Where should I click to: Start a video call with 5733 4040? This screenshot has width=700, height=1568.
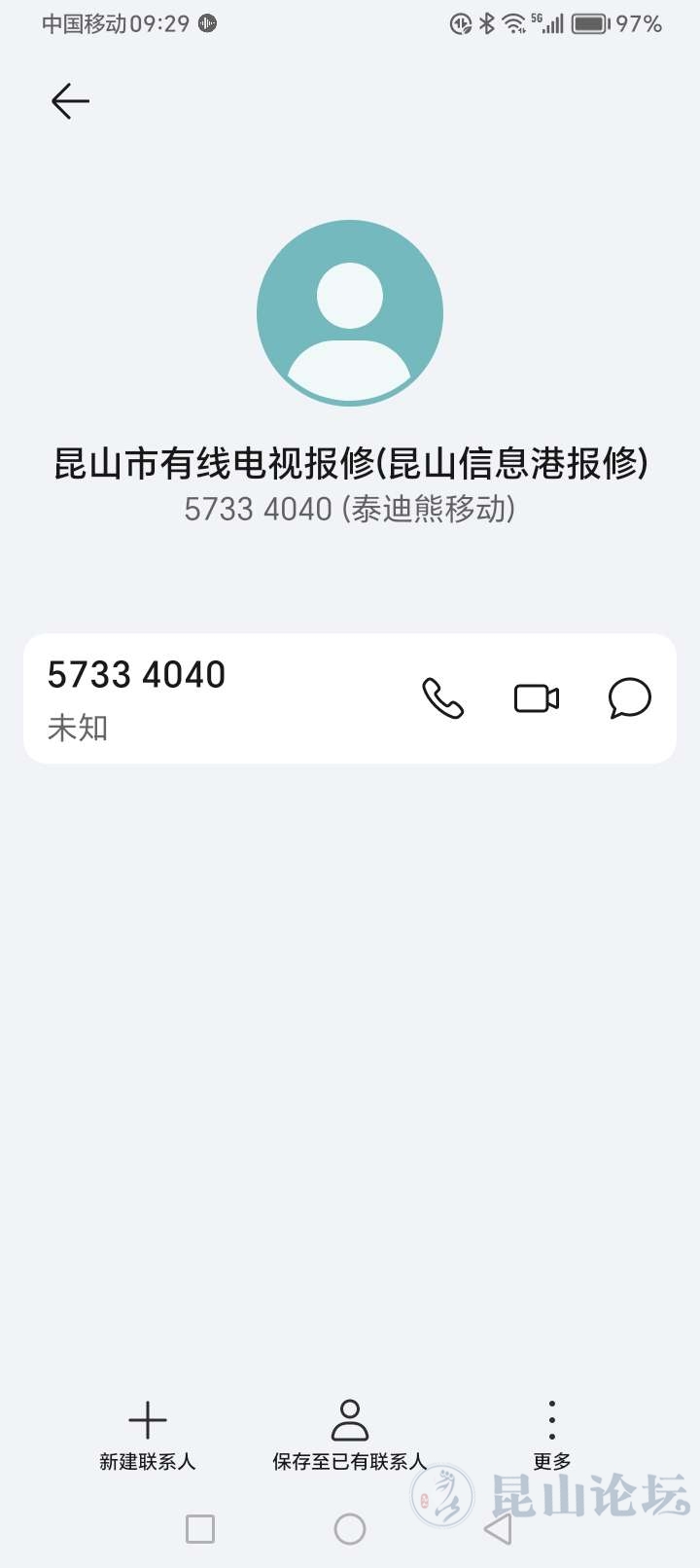click(x=536, y=698)
